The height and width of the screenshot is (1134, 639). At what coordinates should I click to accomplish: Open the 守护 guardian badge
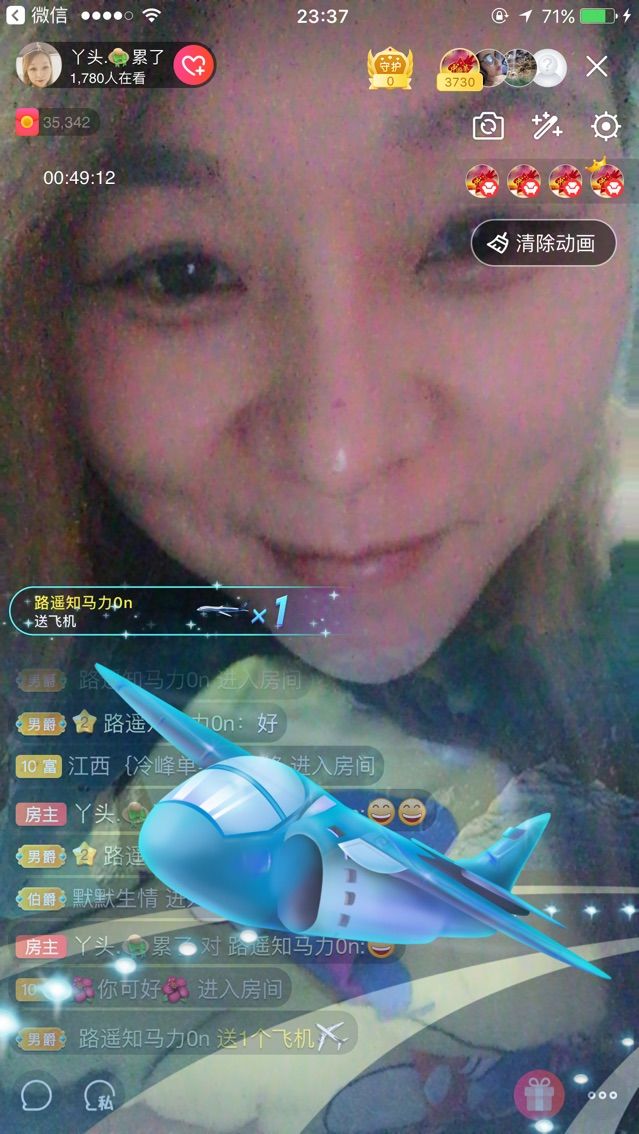point(388,68)
